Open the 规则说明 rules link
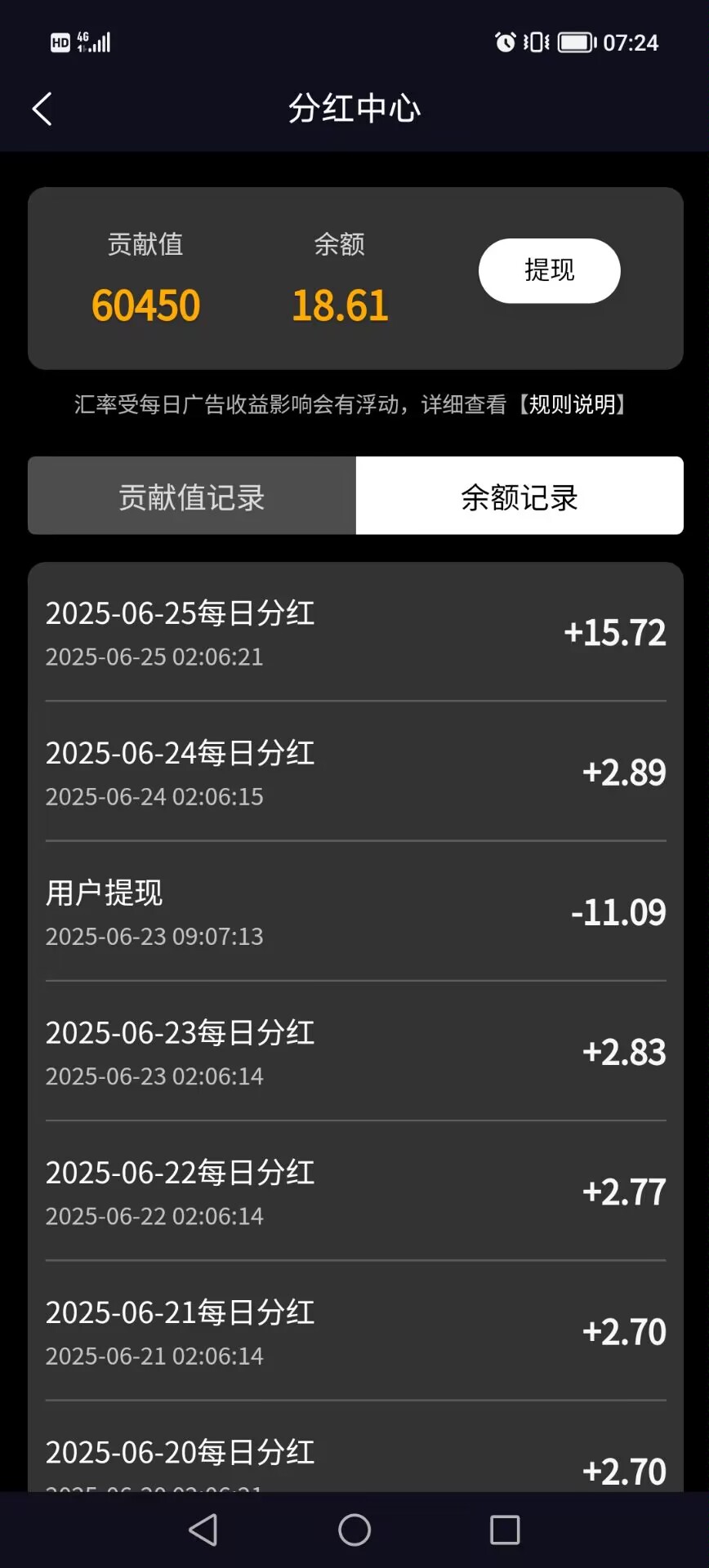Image resolution: width=709 pixels, height=1568 pixels. click(572, 404)
